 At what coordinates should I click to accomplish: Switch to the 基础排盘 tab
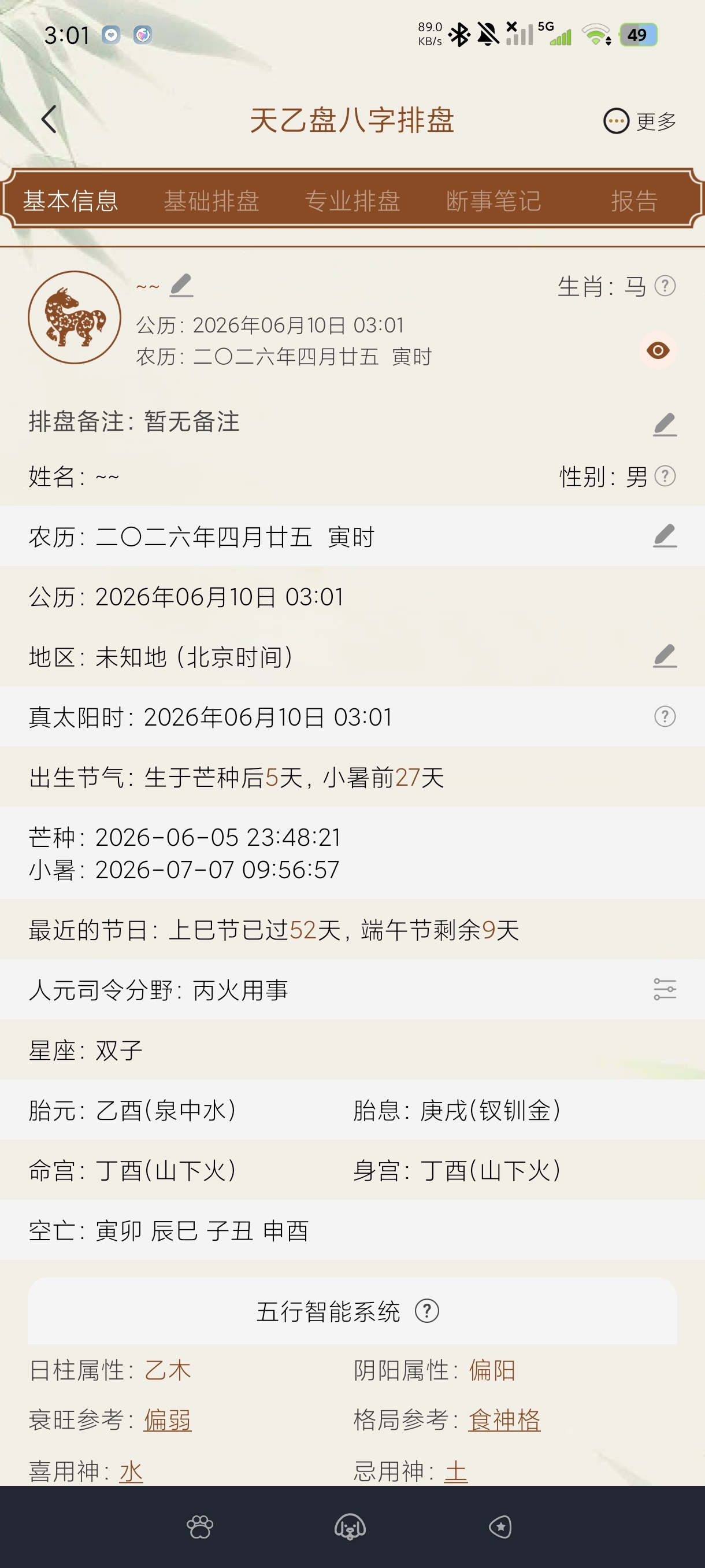click(x=211, y=201)
